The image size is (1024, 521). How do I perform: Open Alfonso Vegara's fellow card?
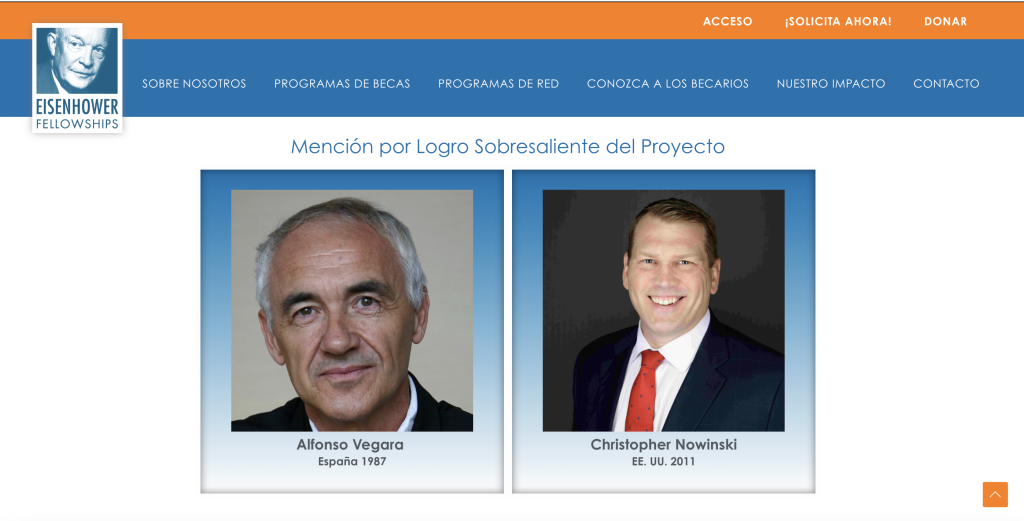pyautogui.click(x=351, y=331)
